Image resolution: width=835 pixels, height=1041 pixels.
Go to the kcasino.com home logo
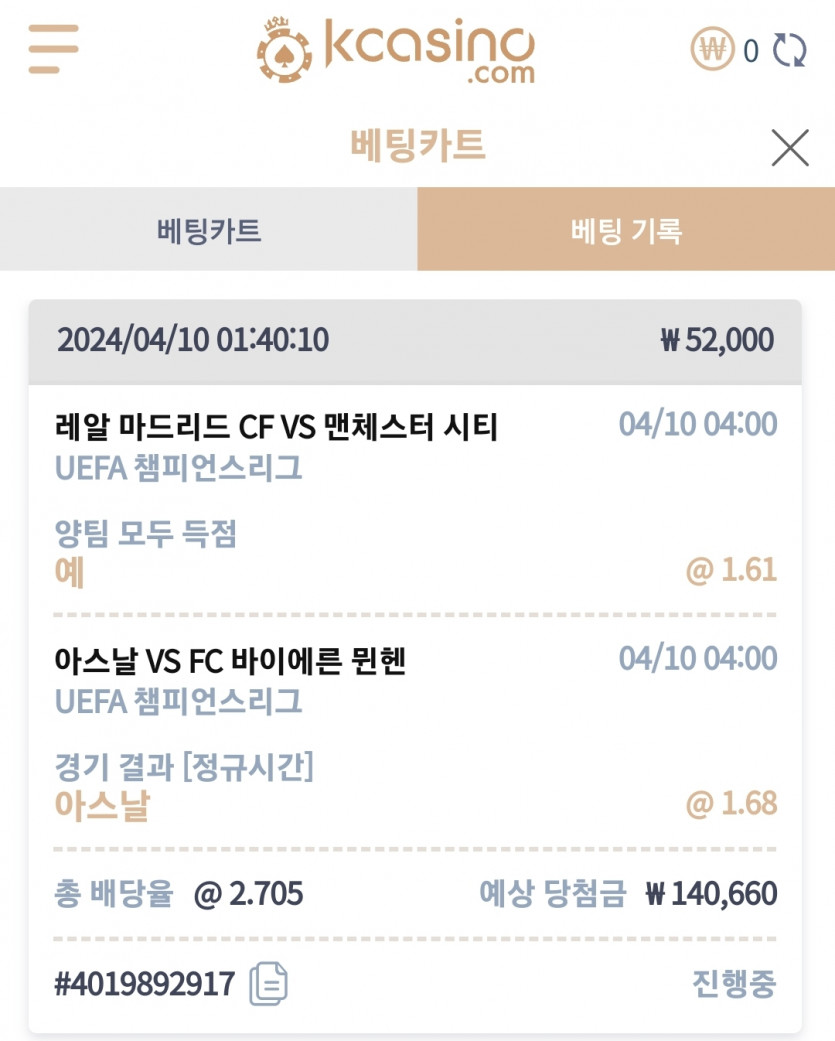pos(397,49)
